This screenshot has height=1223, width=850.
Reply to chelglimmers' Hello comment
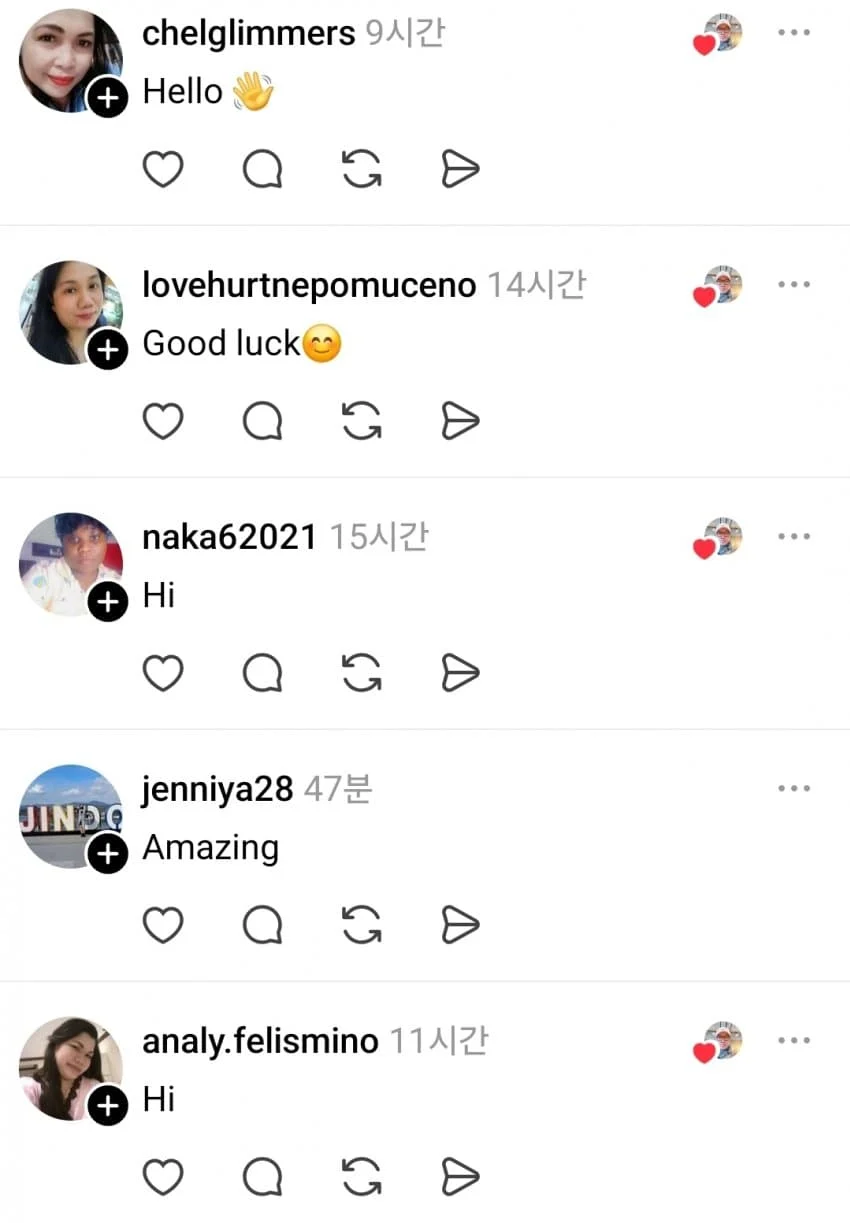click(x=262, y=171)
